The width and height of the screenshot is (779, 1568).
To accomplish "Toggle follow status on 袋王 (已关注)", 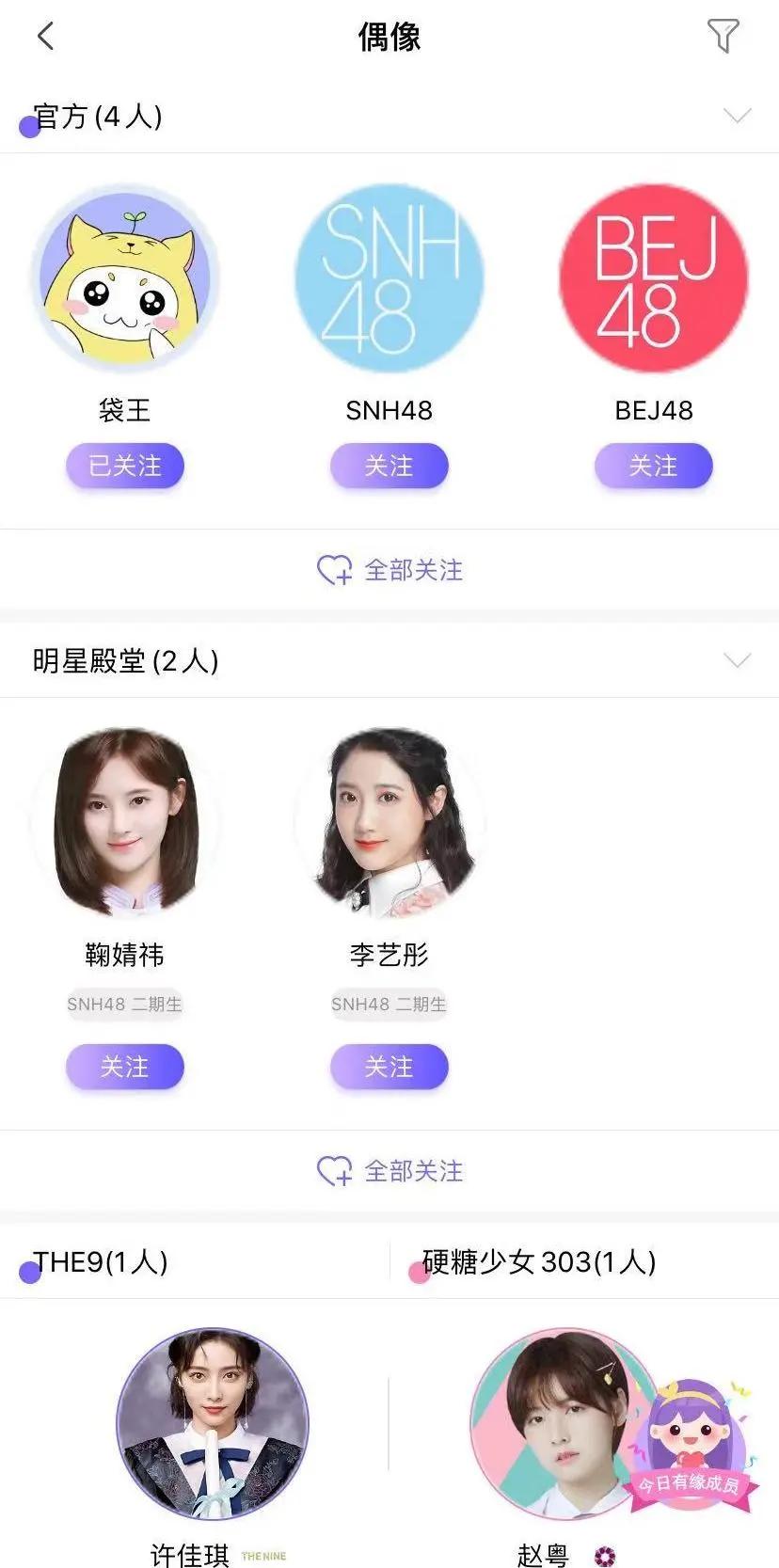I will [x=124, y=466].
